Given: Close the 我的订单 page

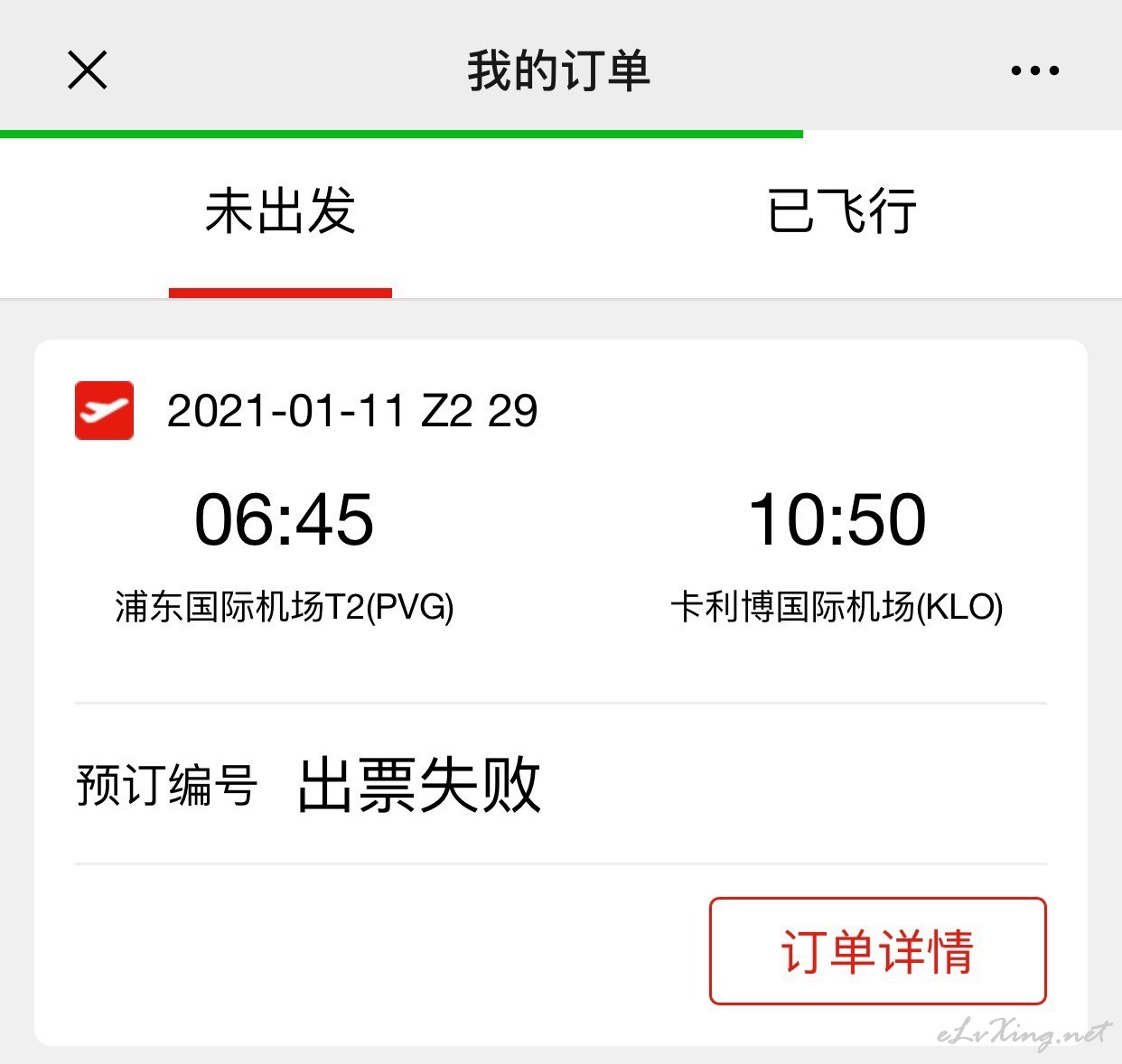Looking at the screenshot, I should [88, 70].
